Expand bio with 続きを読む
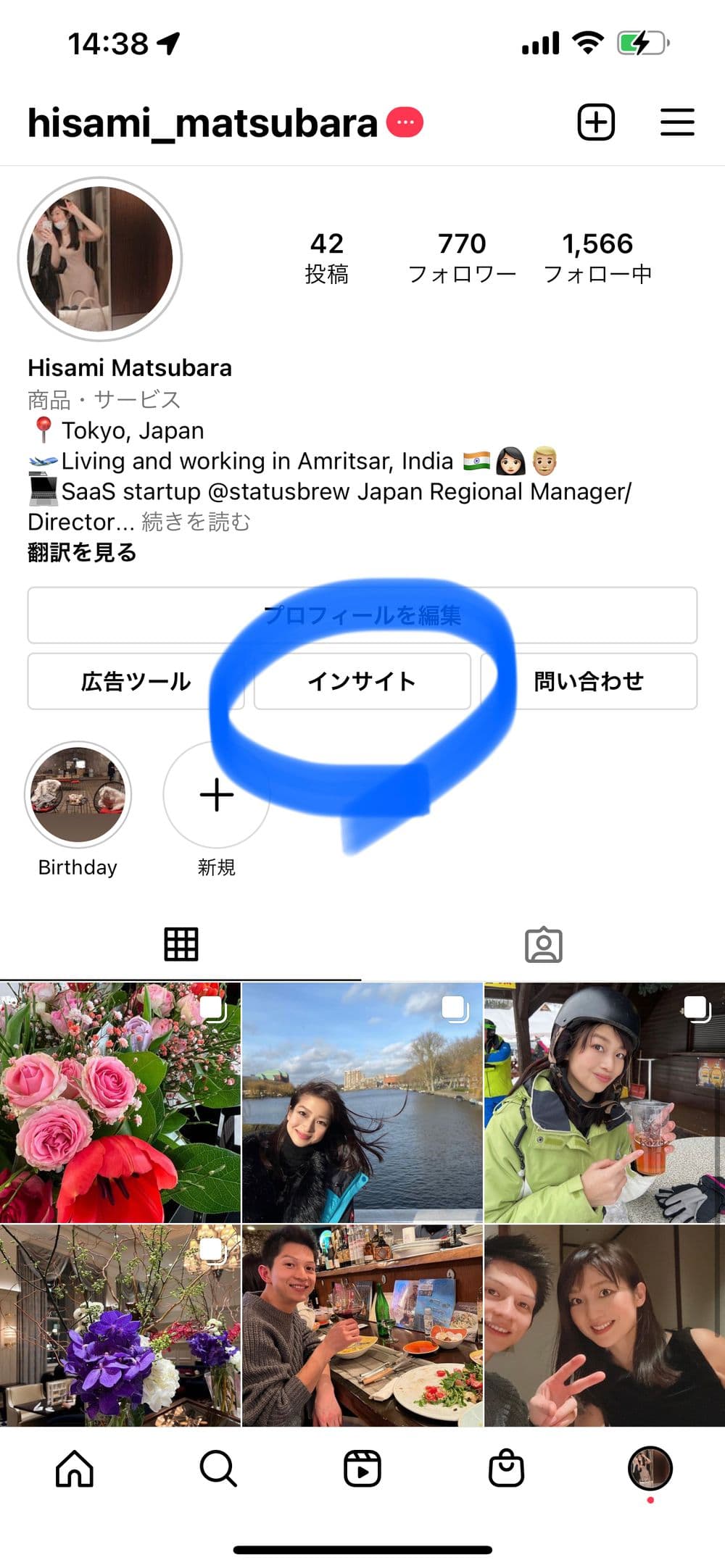Viewport: 725px width, 1568px height. 196,522
